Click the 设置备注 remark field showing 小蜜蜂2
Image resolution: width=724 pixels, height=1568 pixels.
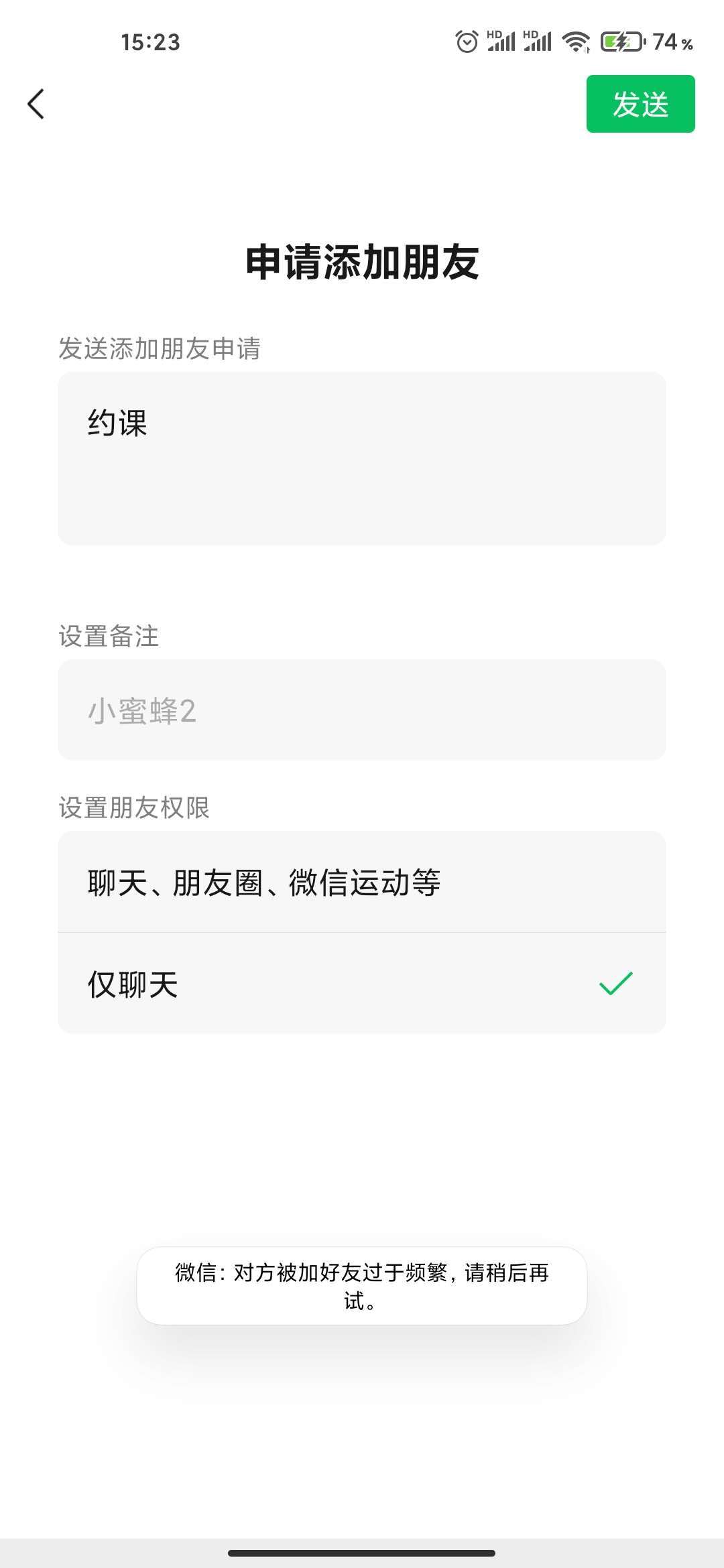[362, 712]
